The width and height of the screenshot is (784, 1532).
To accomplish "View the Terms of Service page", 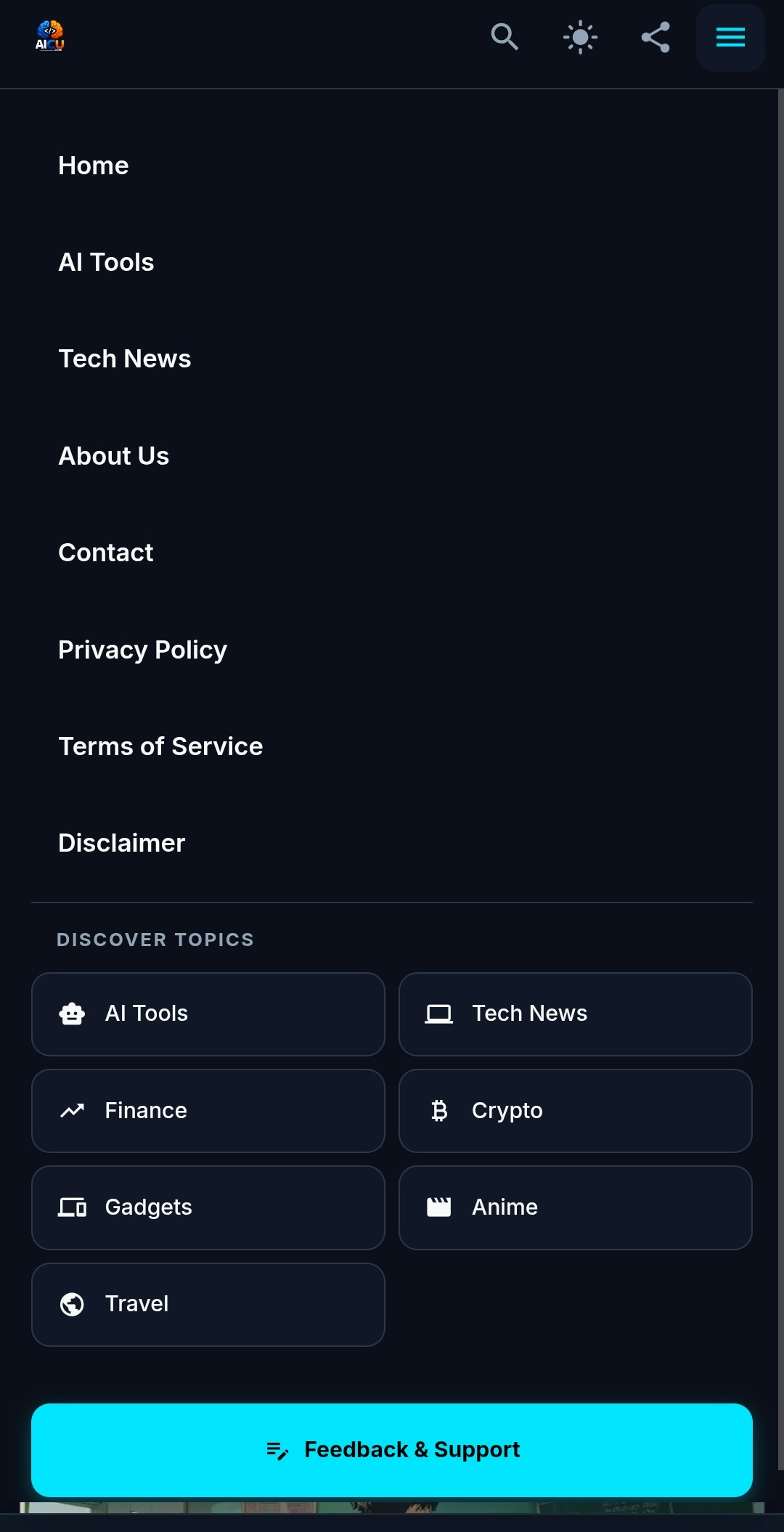I will pyautogui.click(x=160, y=746).
